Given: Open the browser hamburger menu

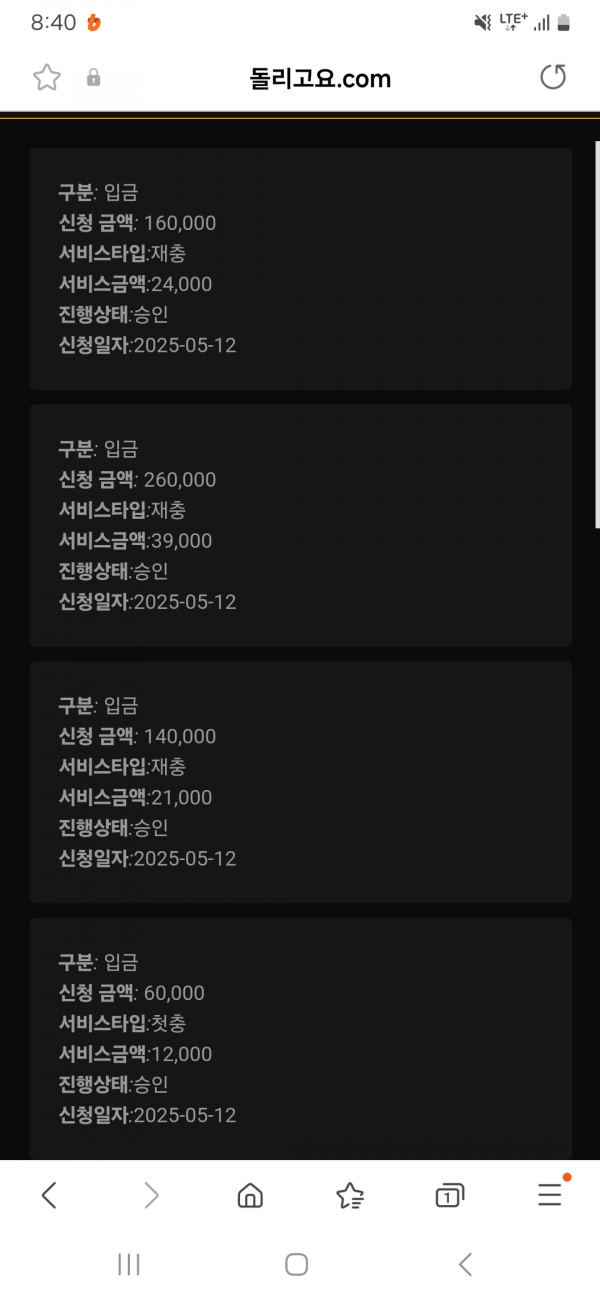Looking at the screenshot, I should point(550,1194).
